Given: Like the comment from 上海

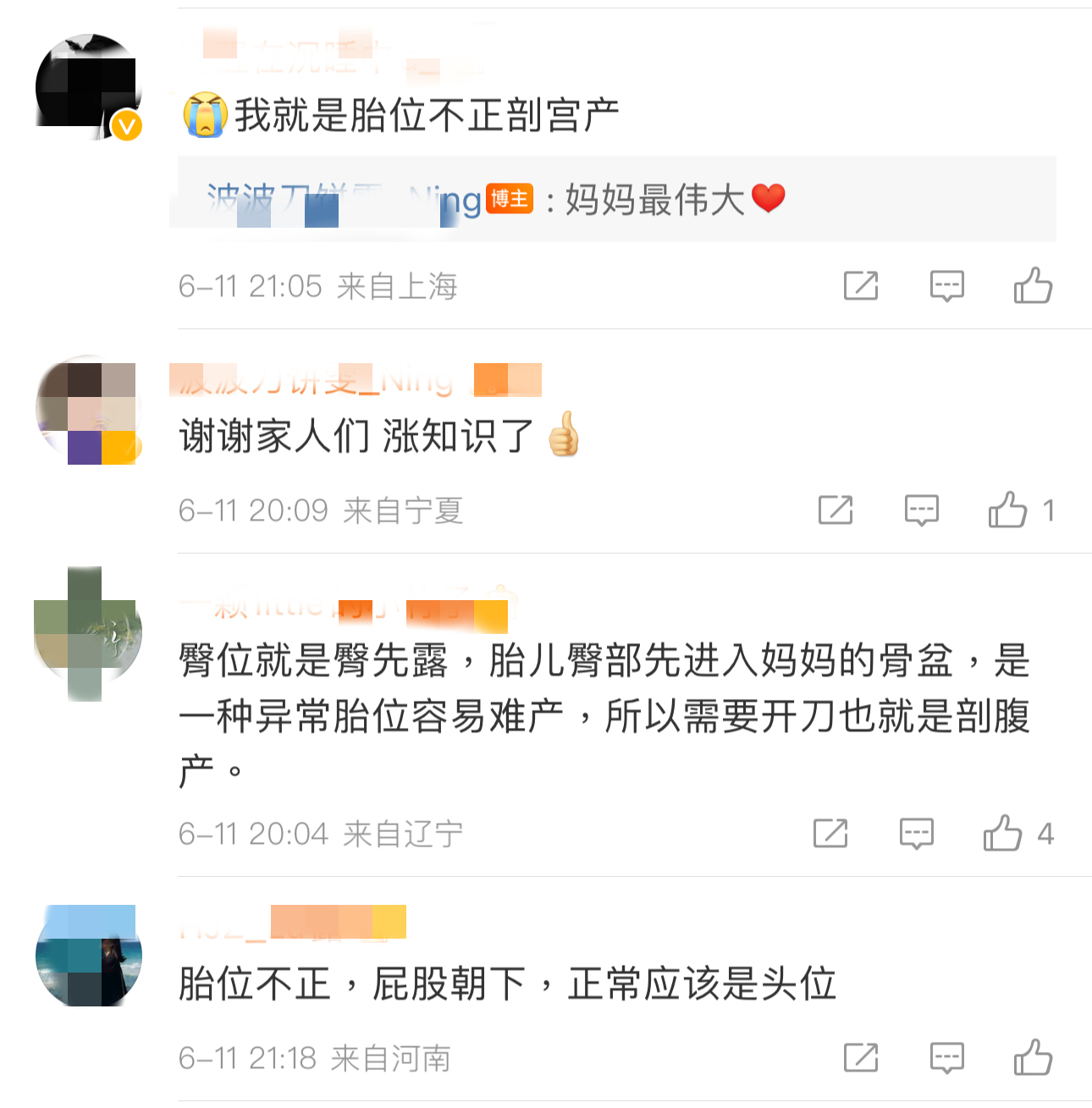Looking at the screenshot, I should [1033, 286].
